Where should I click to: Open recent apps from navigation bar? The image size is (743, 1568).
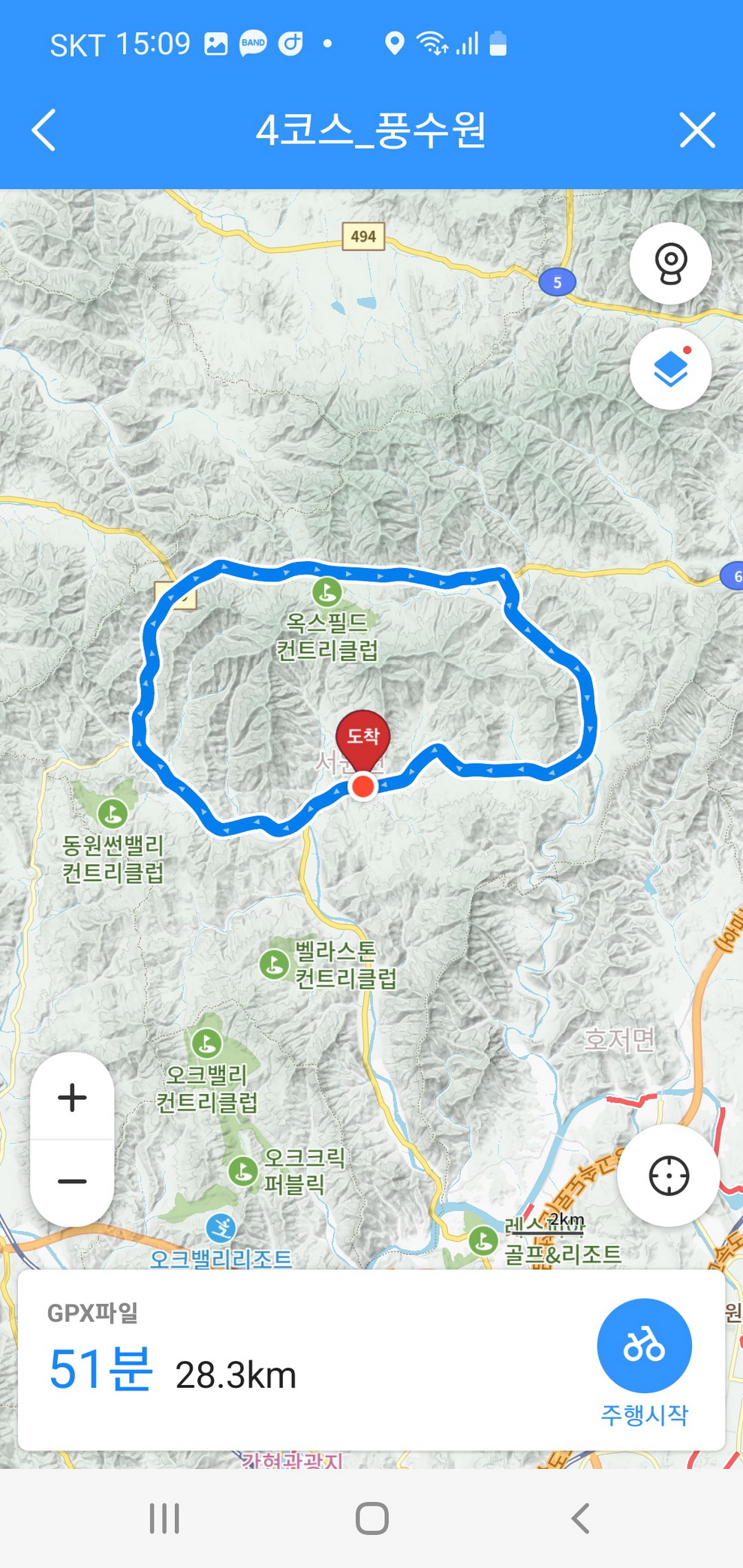point(164,1518)
